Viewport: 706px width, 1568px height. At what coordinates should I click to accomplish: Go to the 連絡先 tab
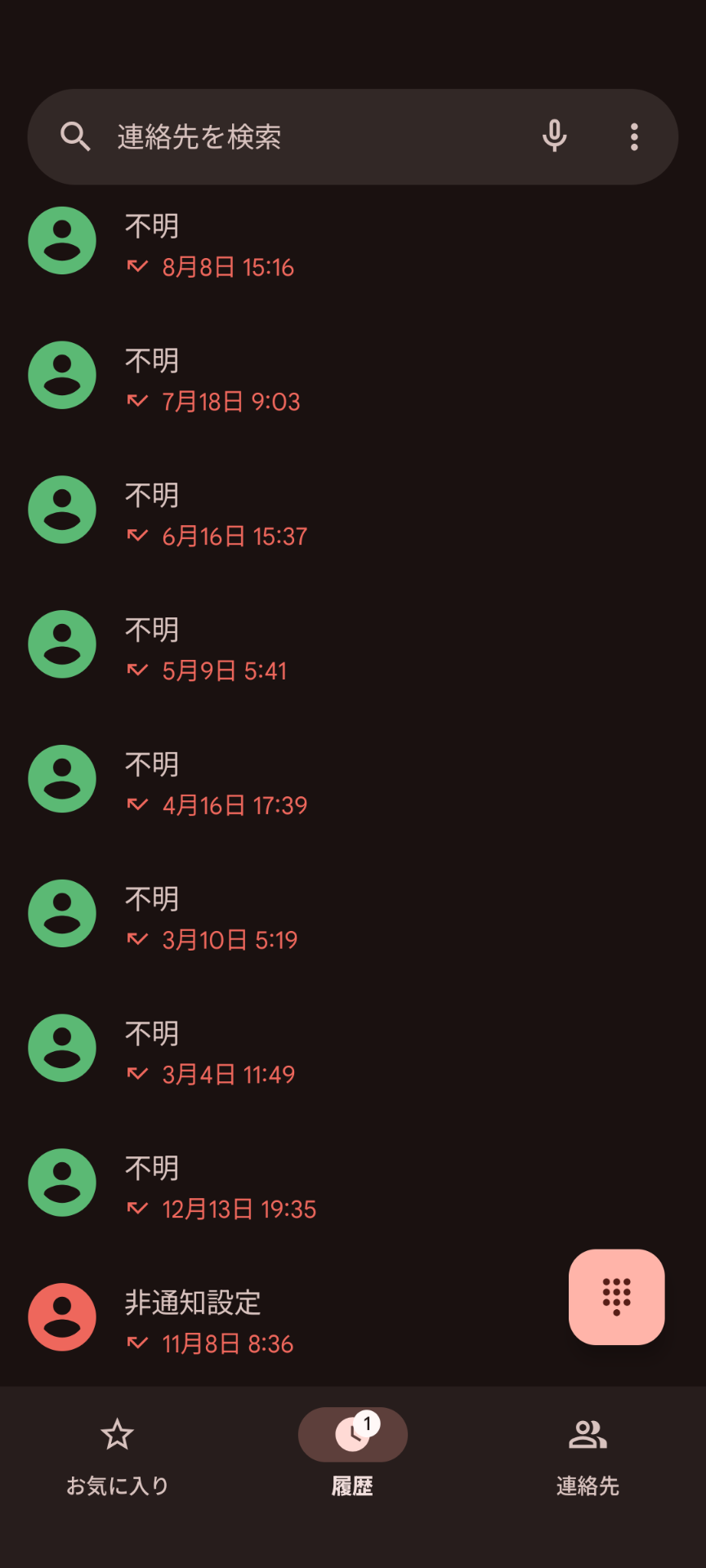[x=588, y=1457]
